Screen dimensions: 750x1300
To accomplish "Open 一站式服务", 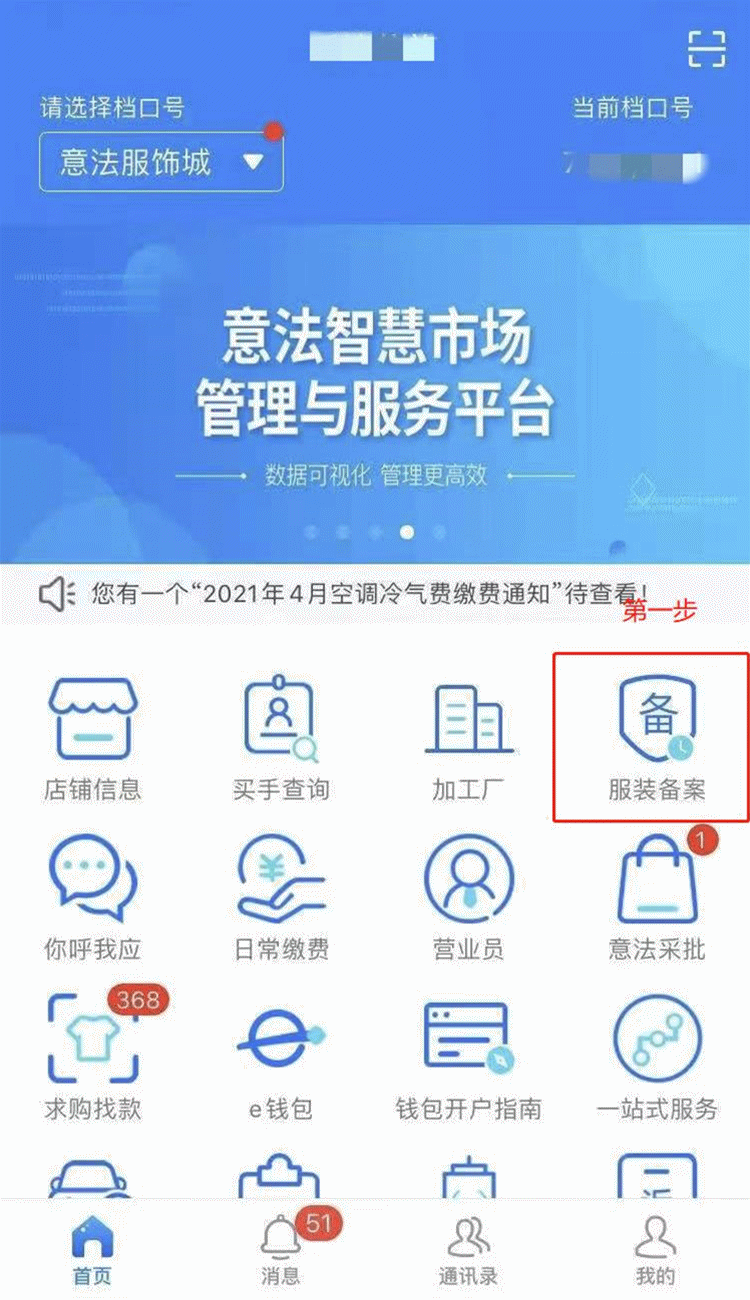I will coord(656,1056).
